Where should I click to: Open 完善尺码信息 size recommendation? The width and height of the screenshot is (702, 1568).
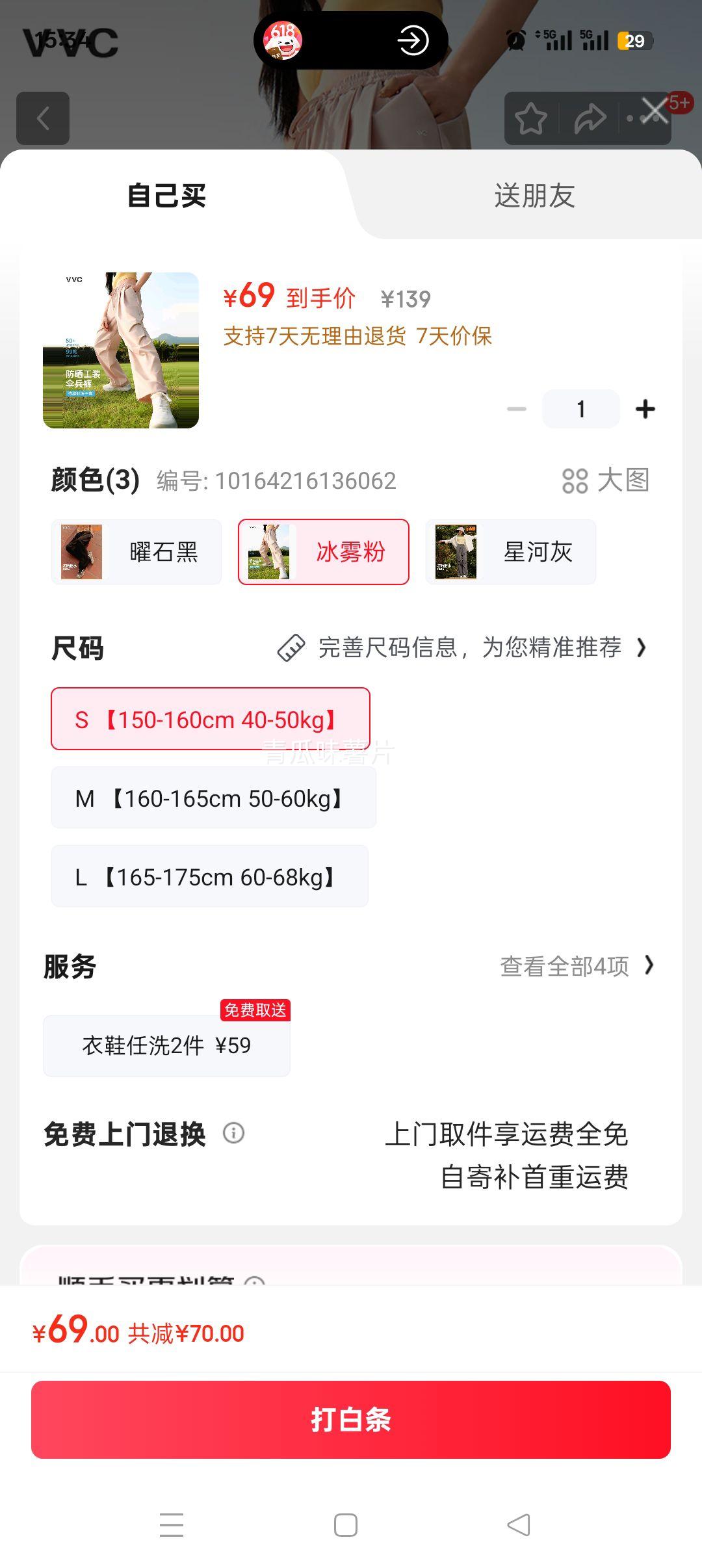coord(462,647)
